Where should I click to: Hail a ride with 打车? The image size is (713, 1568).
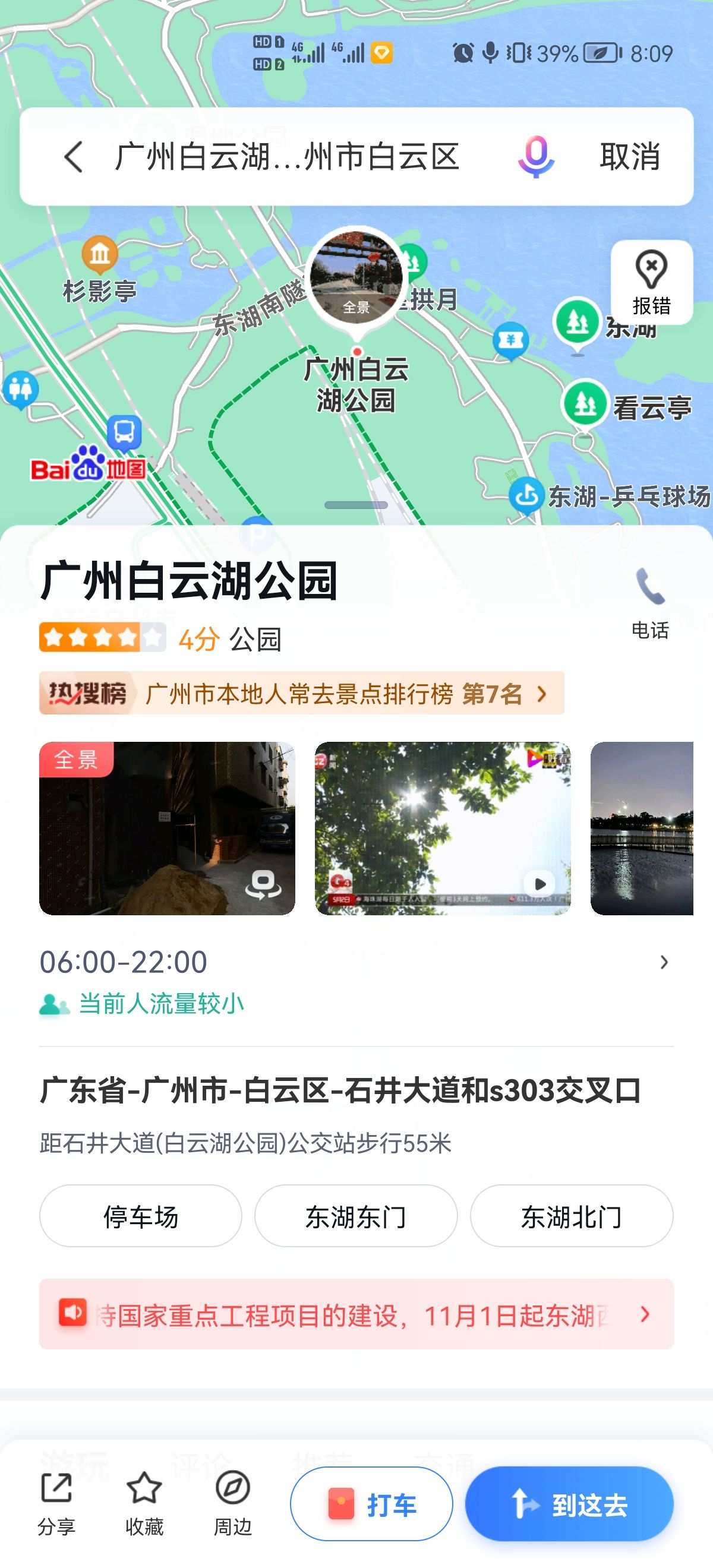371,1504
